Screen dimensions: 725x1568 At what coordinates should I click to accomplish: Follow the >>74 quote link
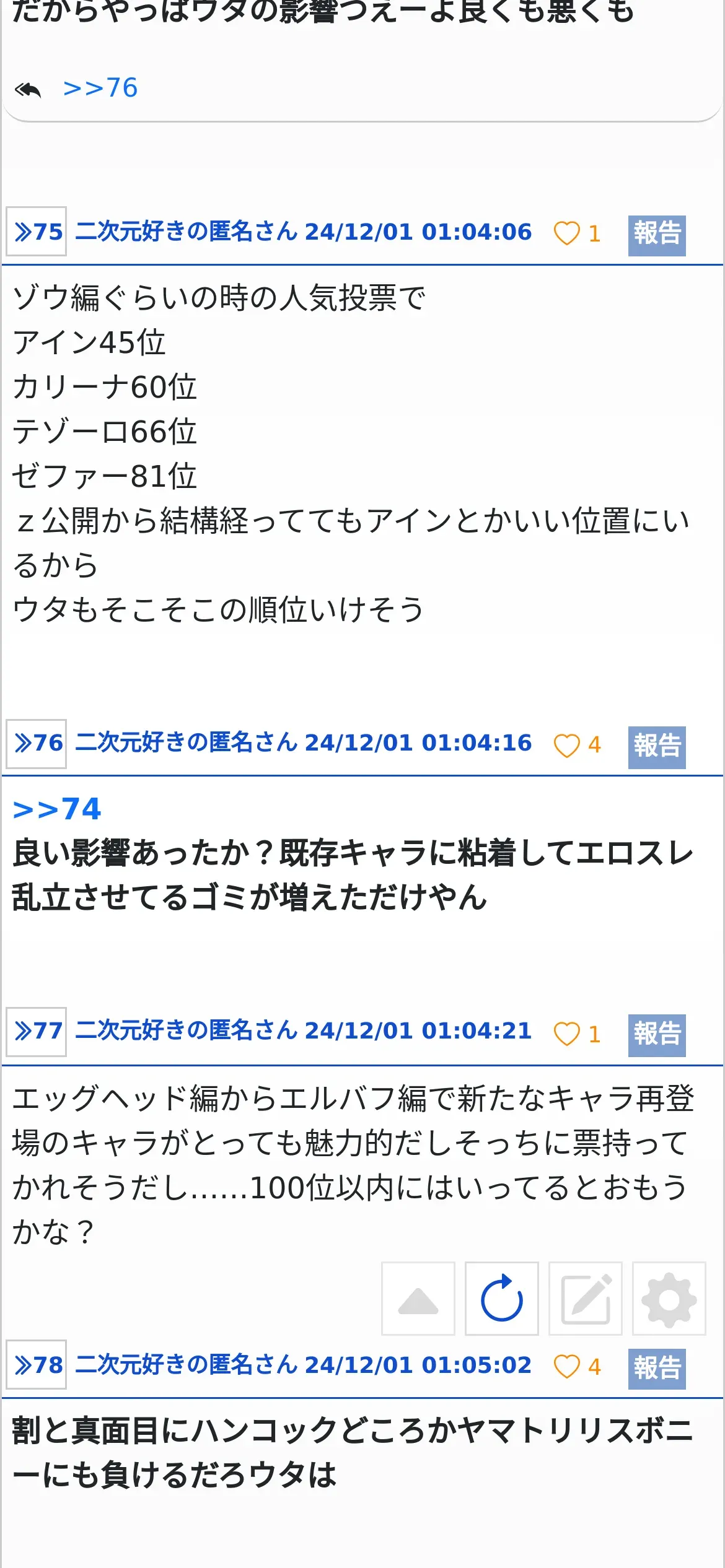point(57,809)
